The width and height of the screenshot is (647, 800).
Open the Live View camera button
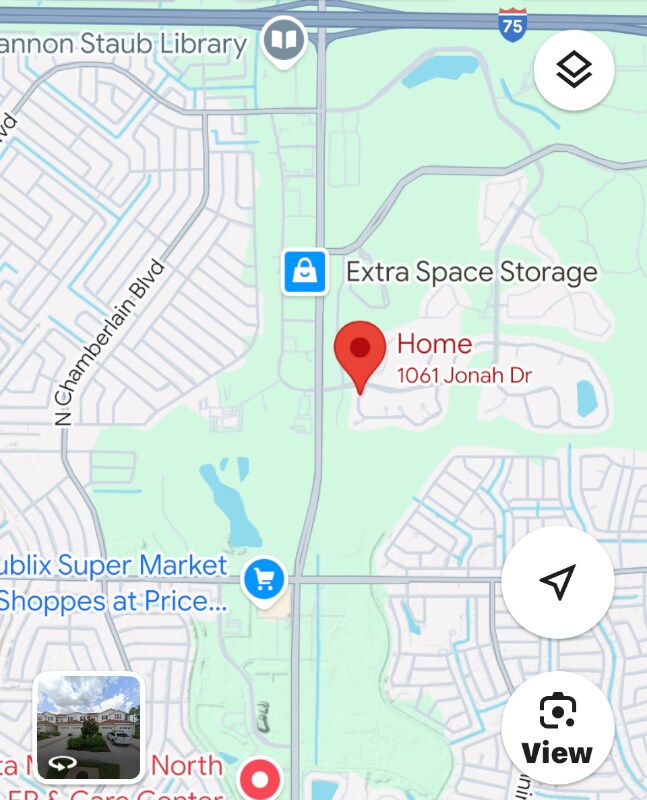point(557,728)
